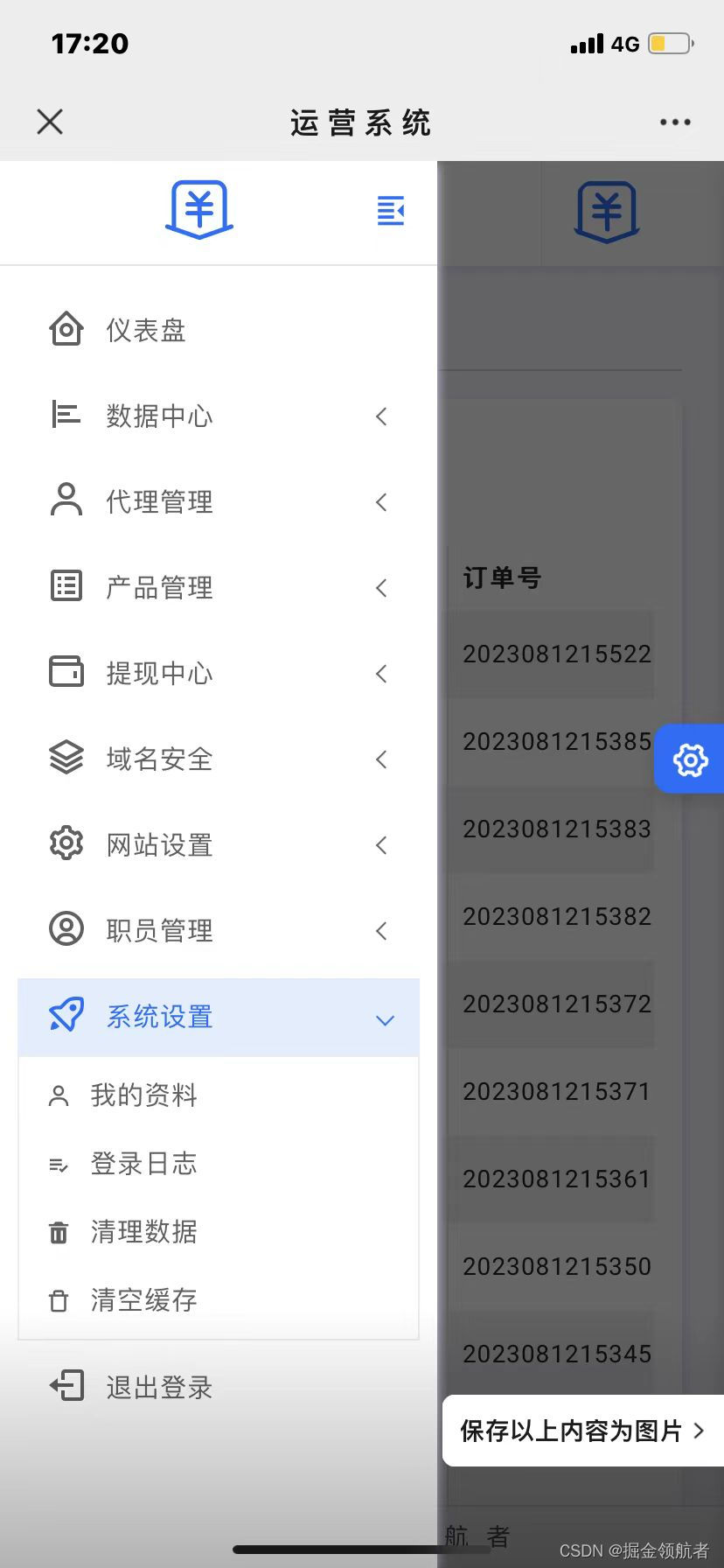Expand the 代理管理 submenu chevron

click(x=381, y=501)
